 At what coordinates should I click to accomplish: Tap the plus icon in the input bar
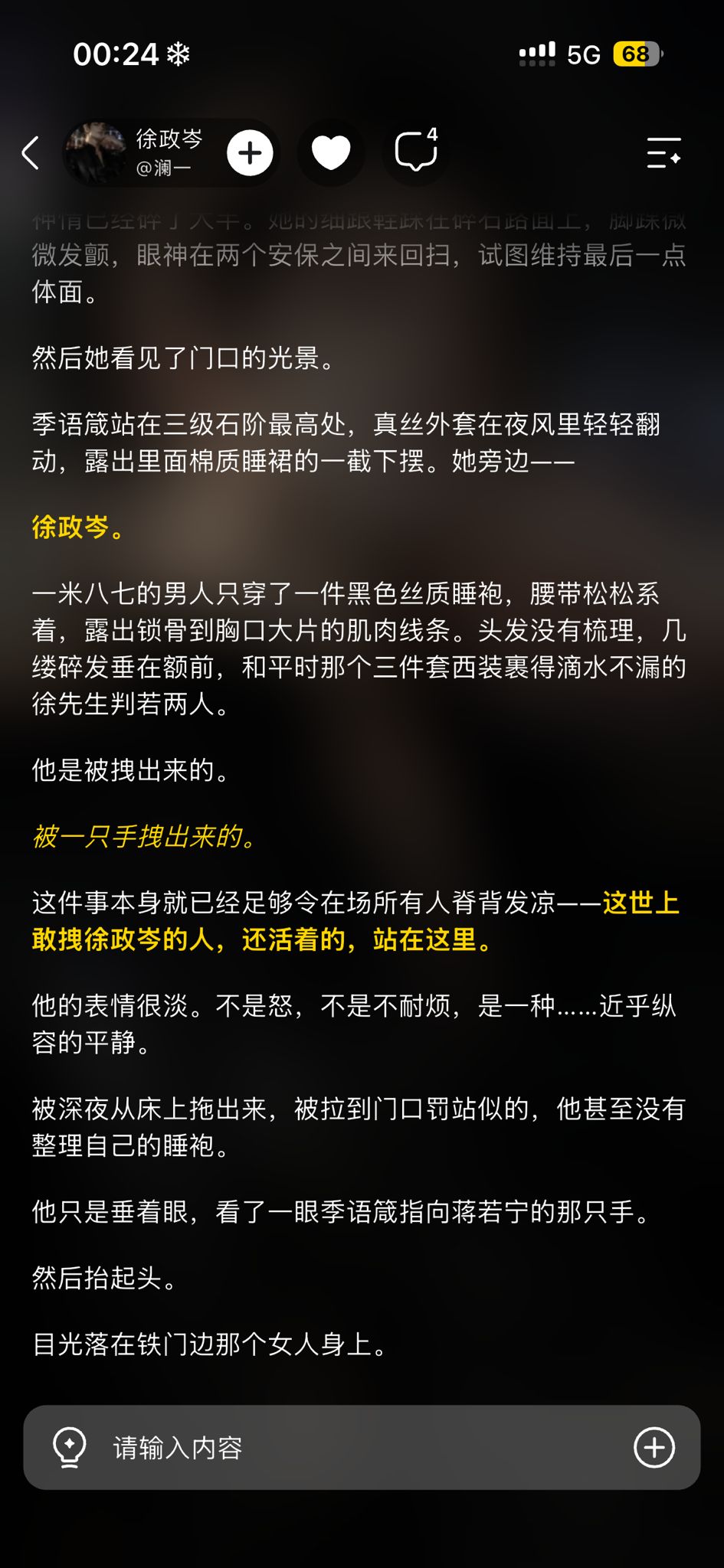[x=654, y=1447]
